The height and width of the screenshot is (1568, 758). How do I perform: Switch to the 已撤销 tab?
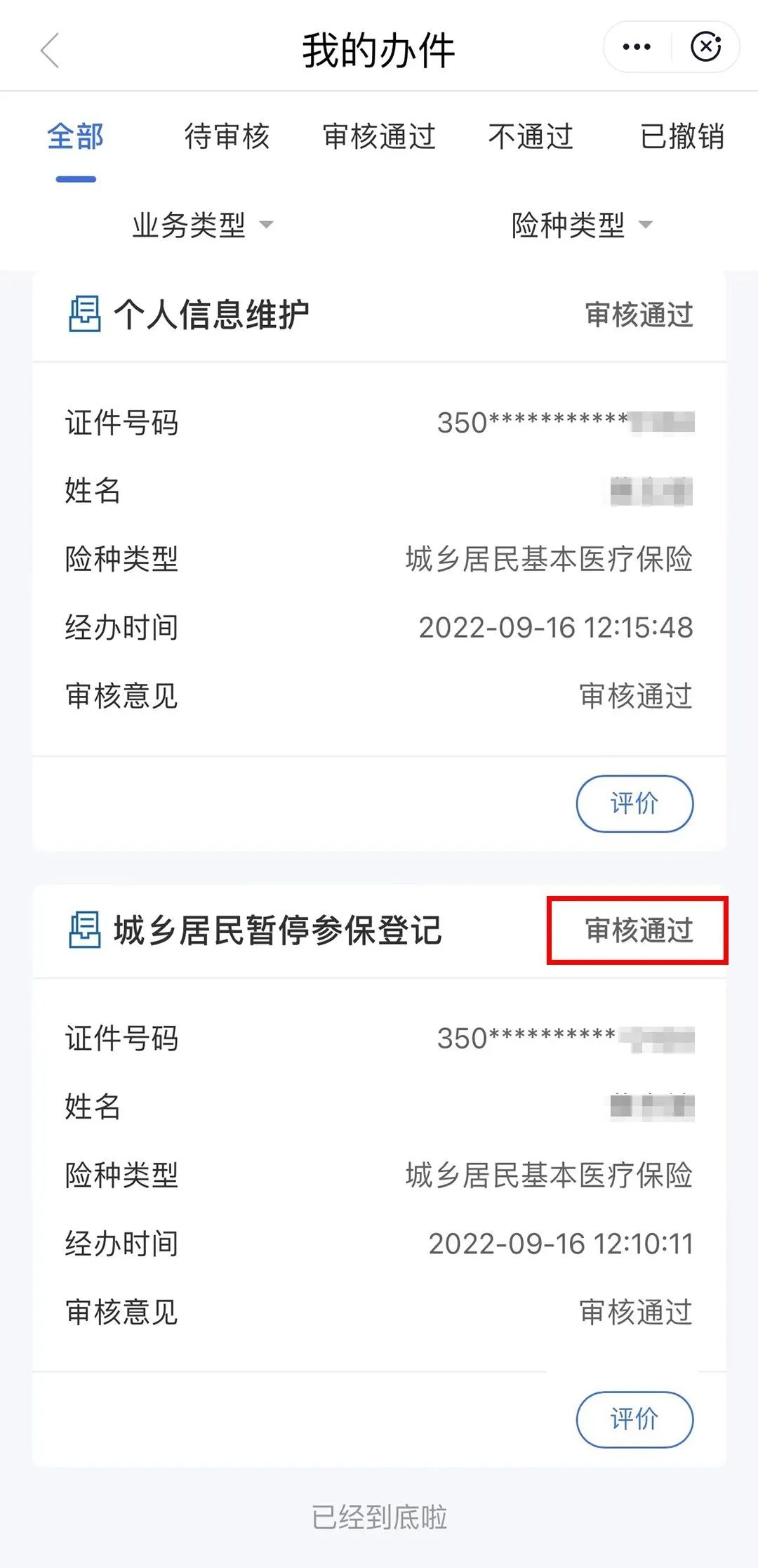681,136
